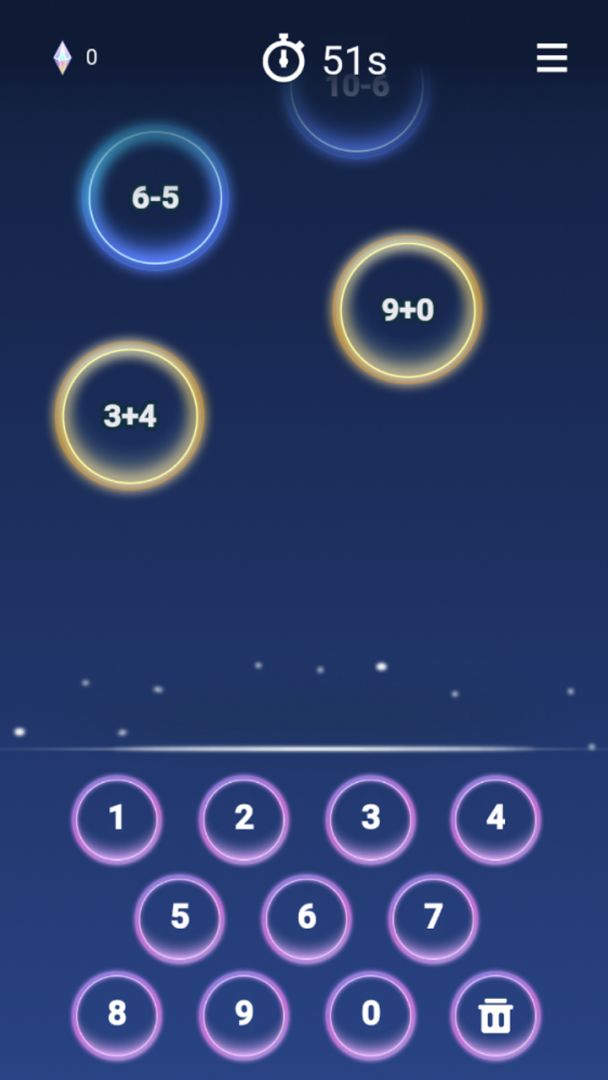Clear the entry with trash icon
Viewport: 608px width, 1080px height.
coord(496,1016)
